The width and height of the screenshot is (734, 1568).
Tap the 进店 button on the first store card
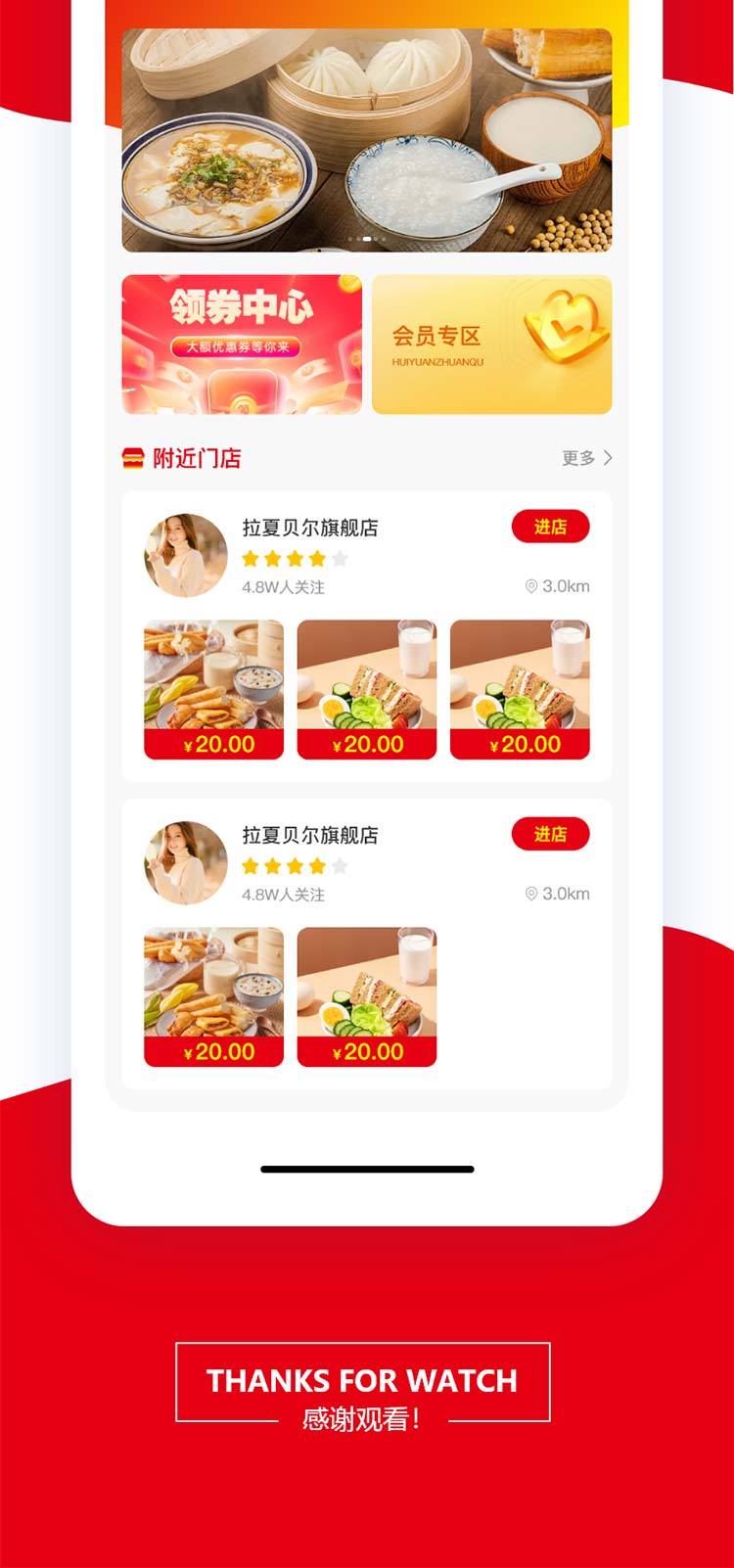550,527
